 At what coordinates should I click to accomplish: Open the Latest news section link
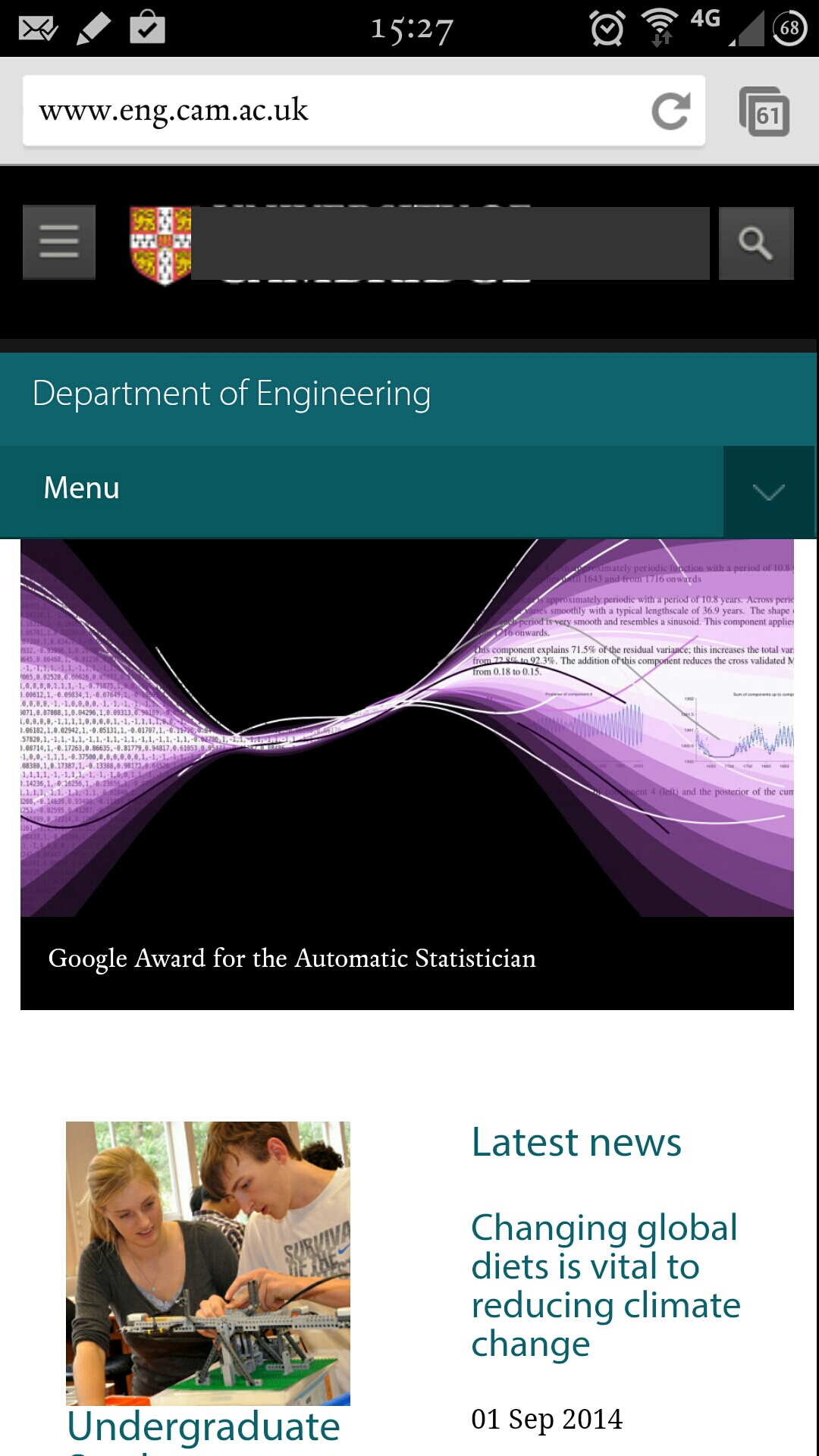click(576, 1143)
